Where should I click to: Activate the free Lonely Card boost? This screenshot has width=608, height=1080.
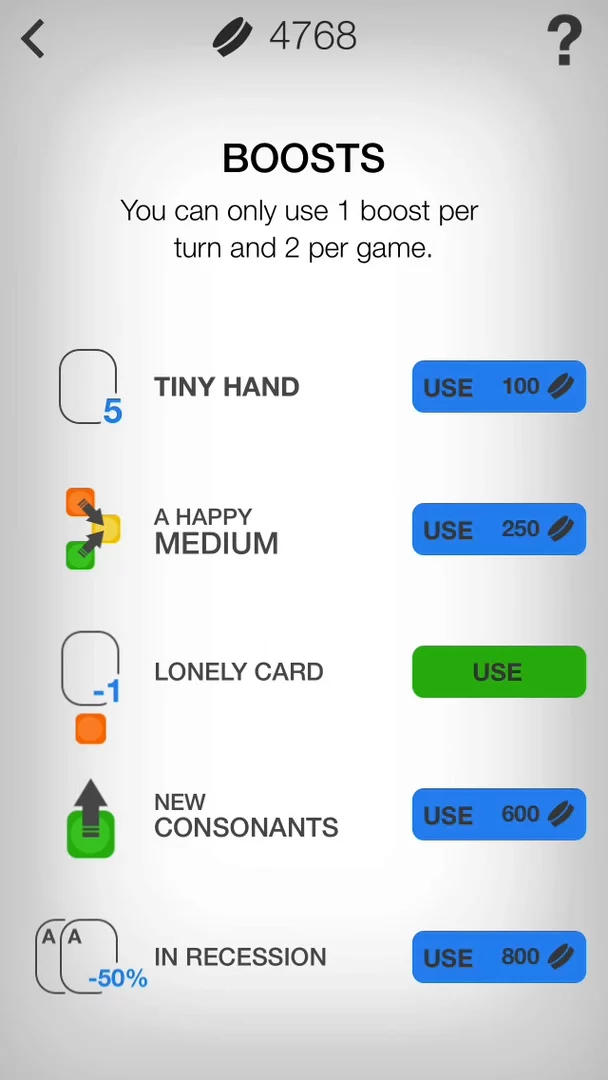coord(498,672)
